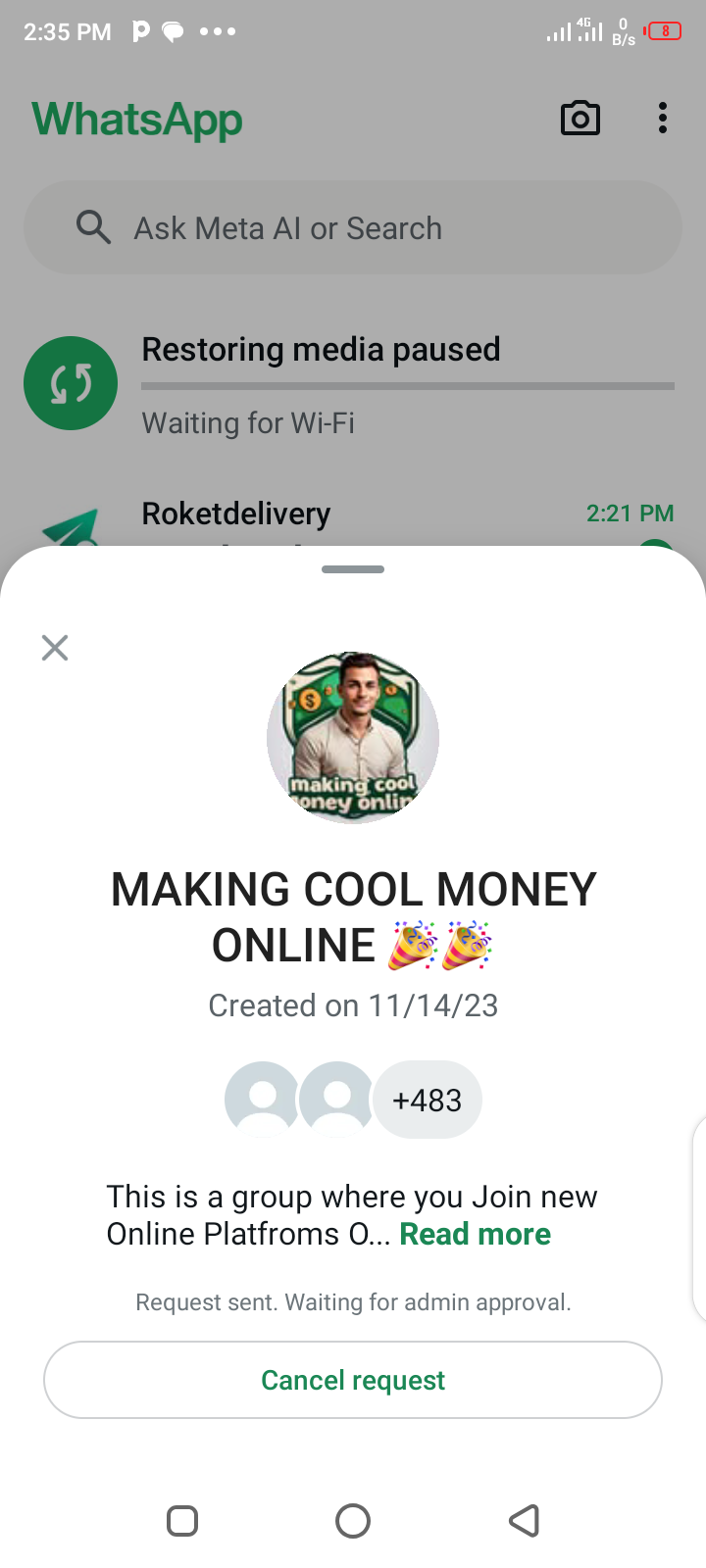Open the recent apps view

182,1521
